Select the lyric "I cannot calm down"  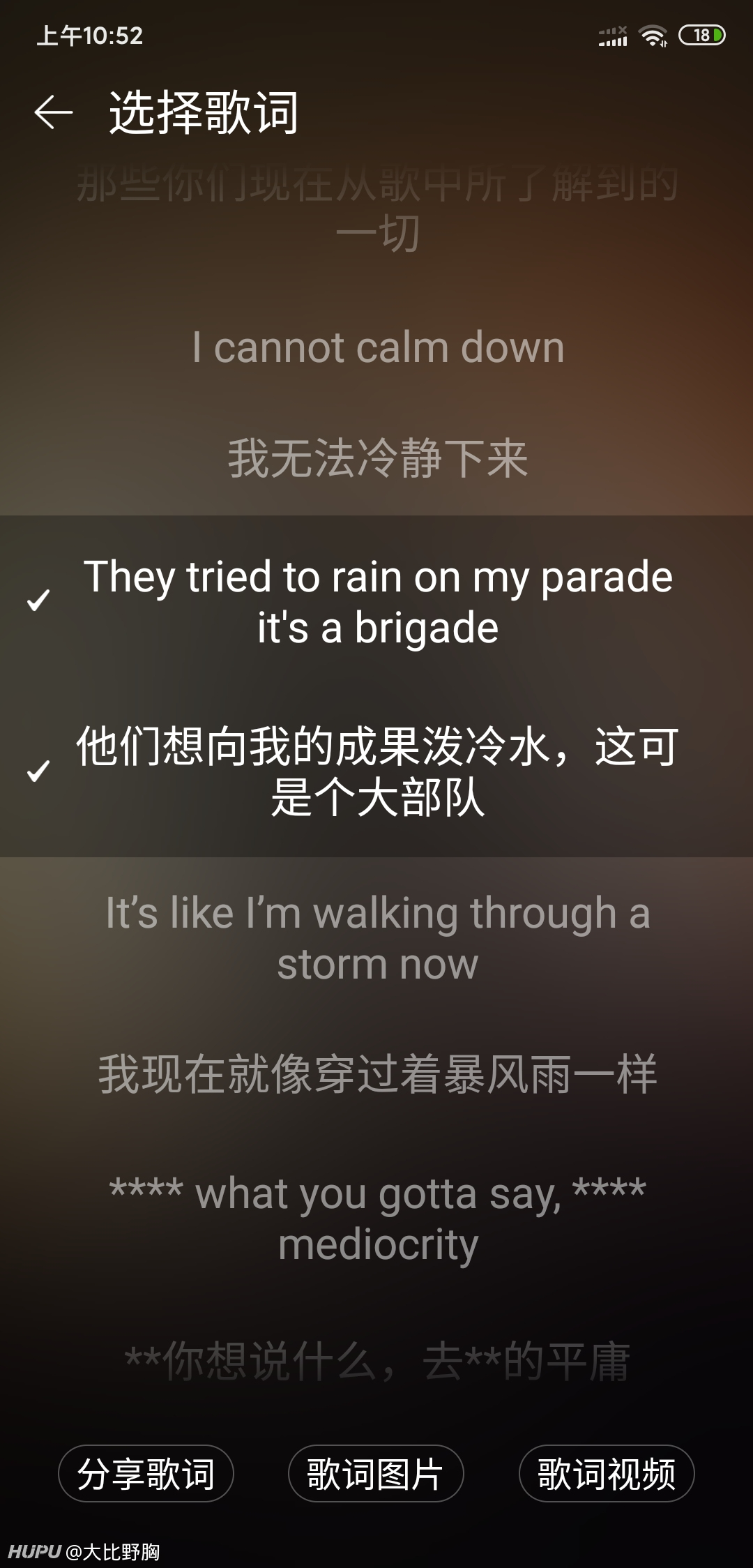[377, 347]
